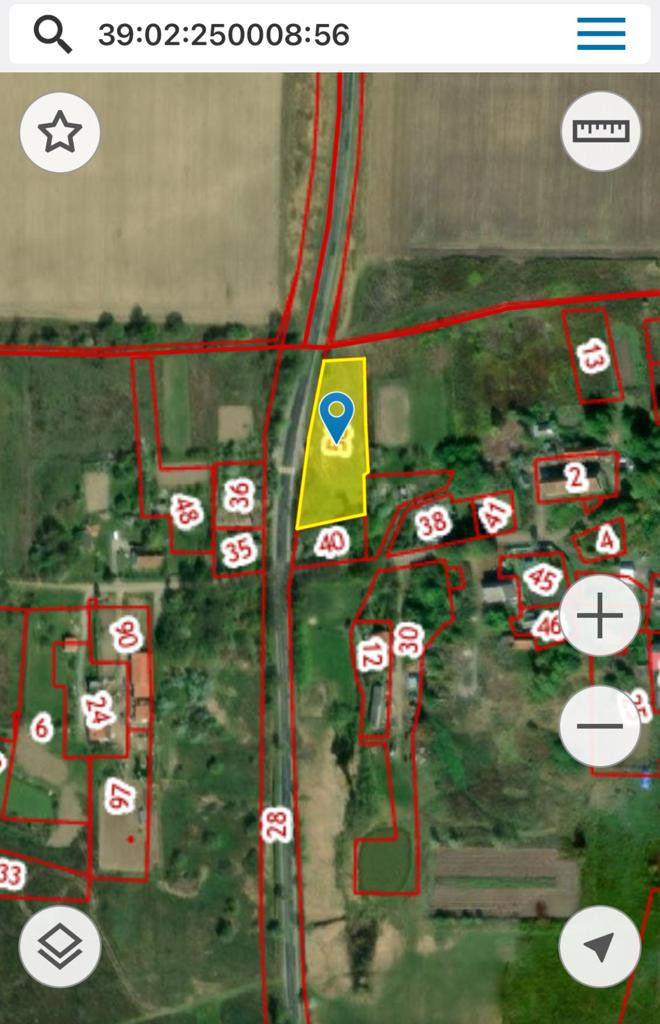The image size is (660, 1024).
Task: Open the hamburger menu
Action: coord(601,35)
